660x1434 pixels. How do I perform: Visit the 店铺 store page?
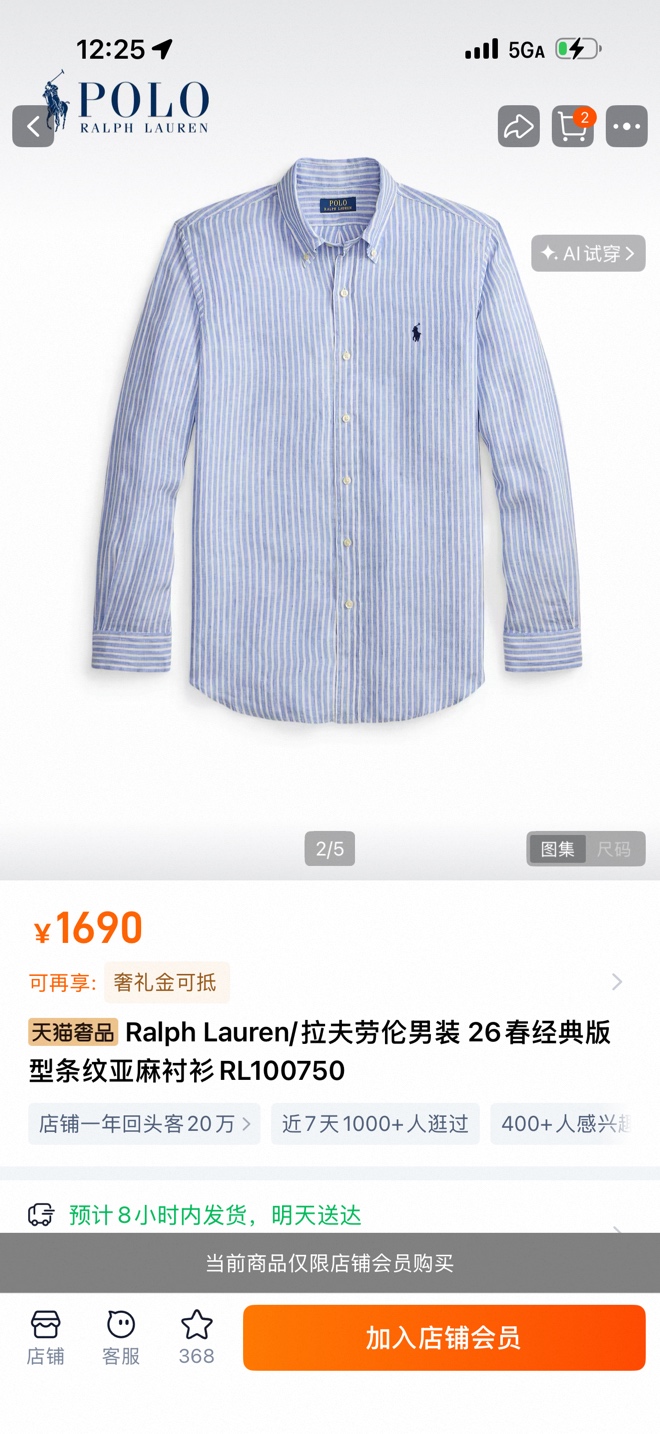(x=45, y=1338)
